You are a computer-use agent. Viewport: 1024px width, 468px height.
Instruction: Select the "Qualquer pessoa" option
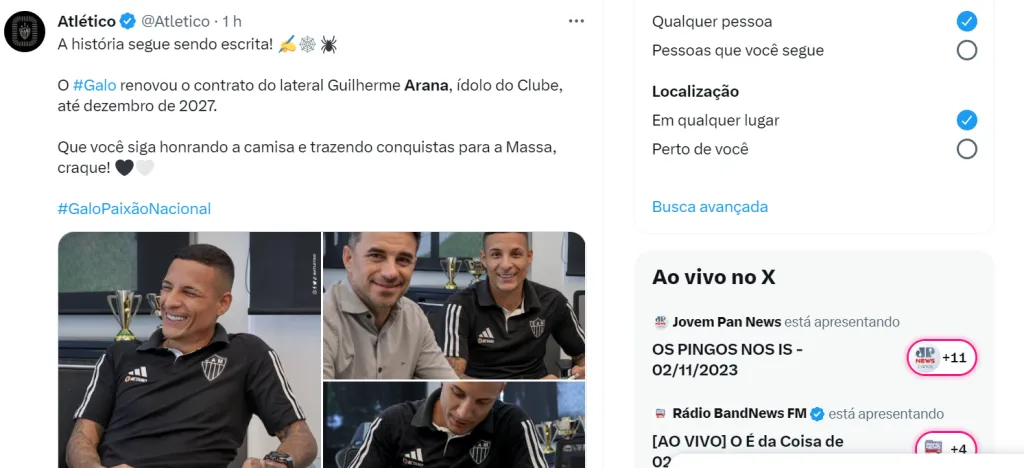(x=966, y=21)
